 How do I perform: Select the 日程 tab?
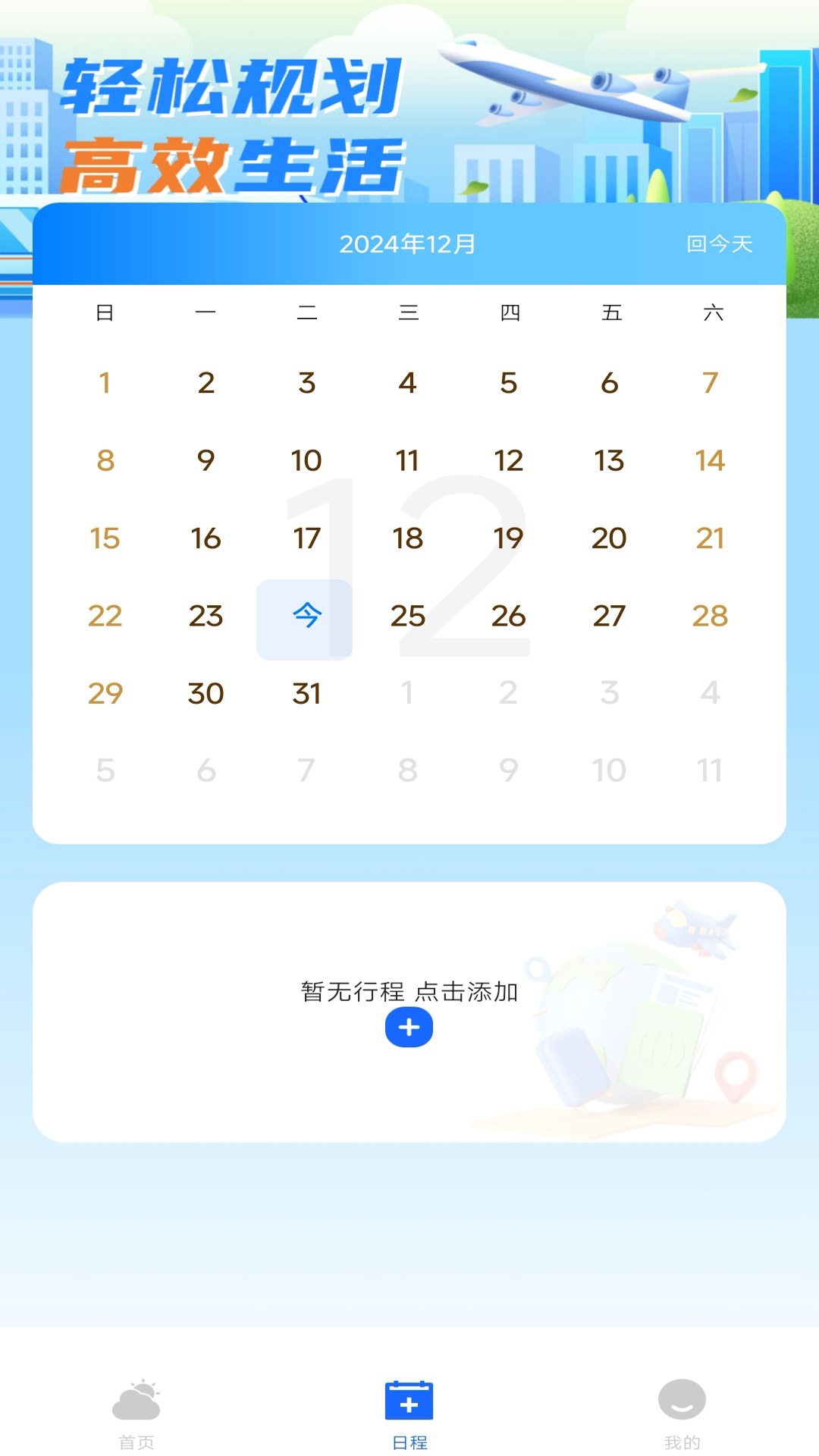pos(409,1415)
